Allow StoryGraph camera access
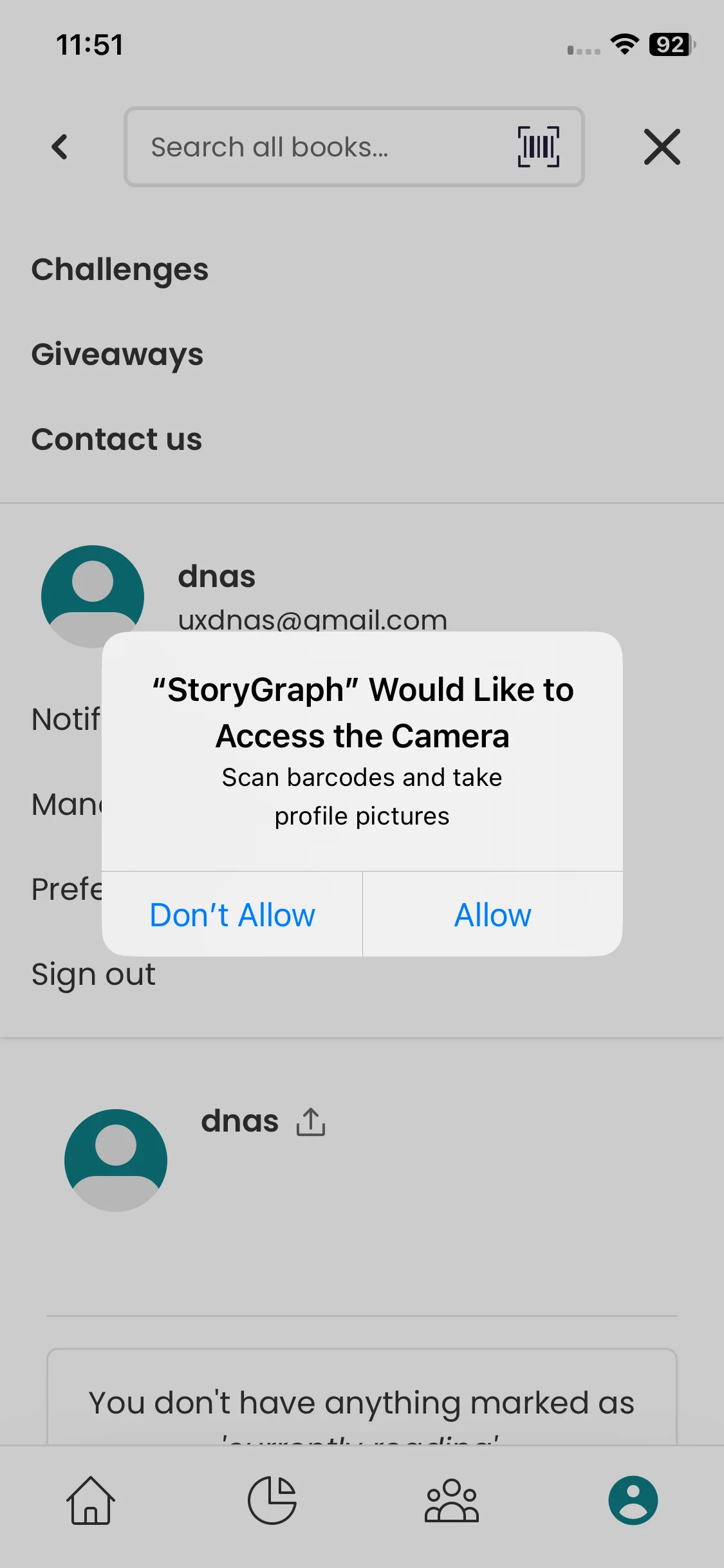This screenshot has height=1568, width=724. tap(492, 915)
